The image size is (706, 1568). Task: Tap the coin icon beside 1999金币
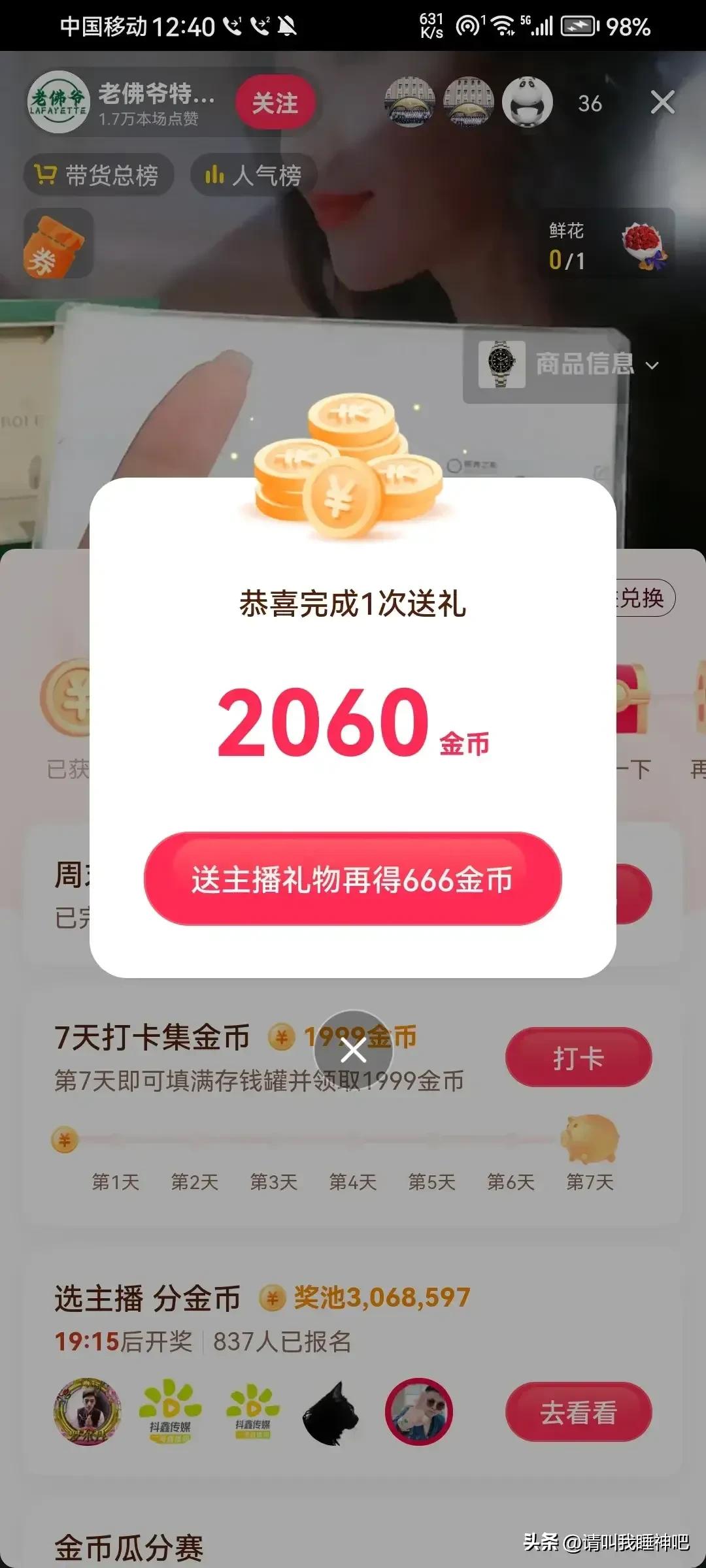pos(282,1036)
